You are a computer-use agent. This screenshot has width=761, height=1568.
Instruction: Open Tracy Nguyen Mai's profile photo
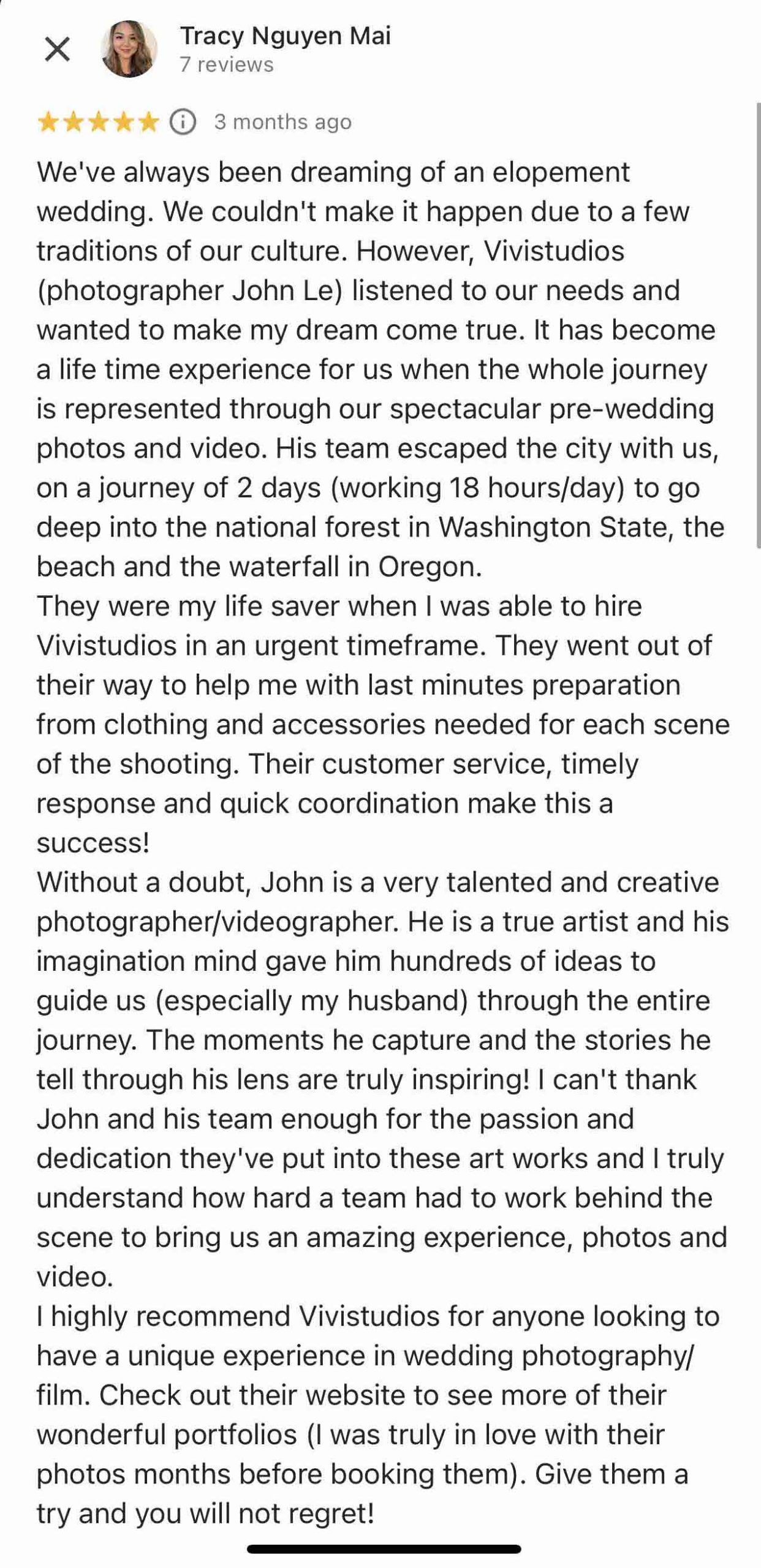(129, 49)
